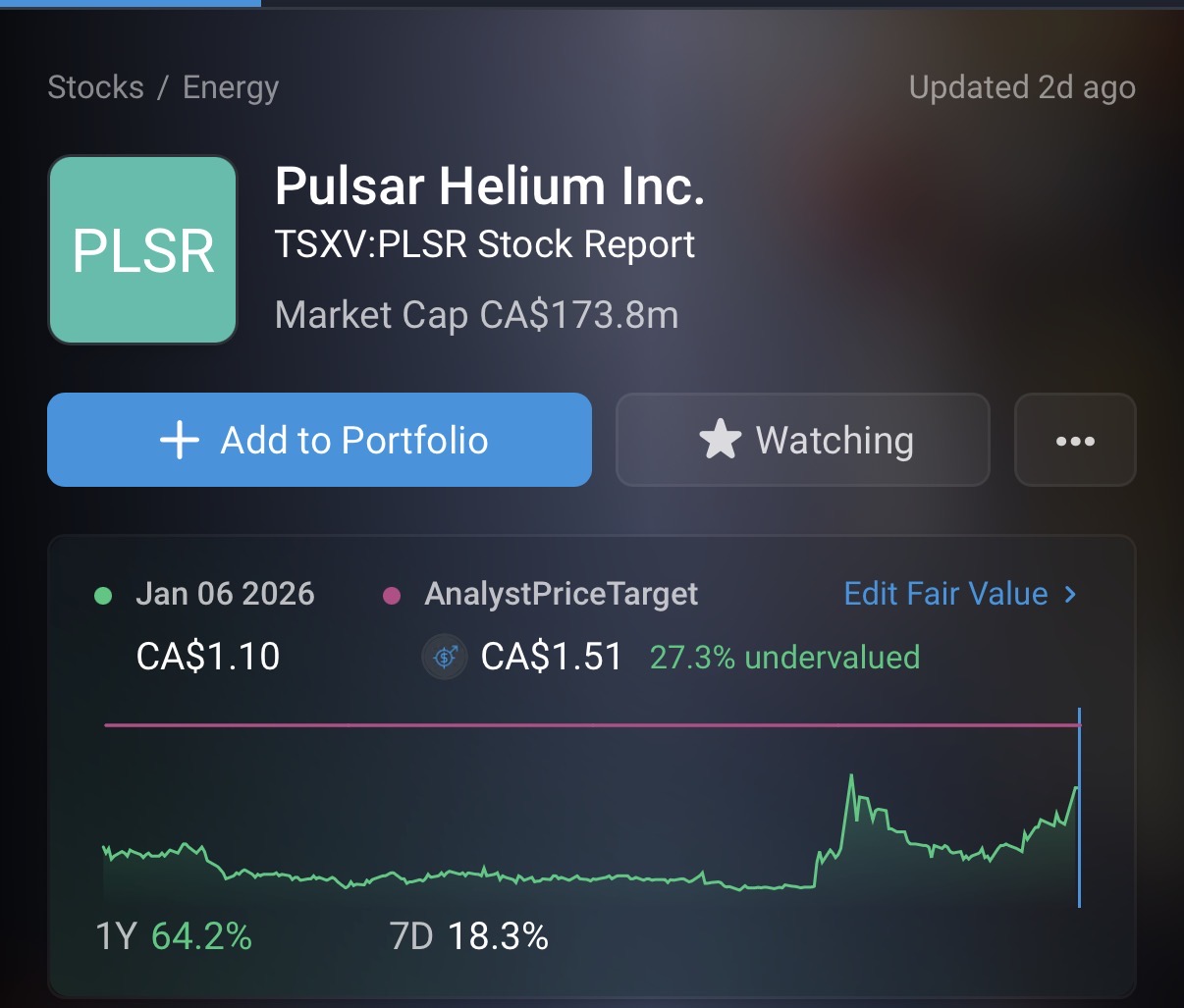Toggle the Watching star button
This screenshot has height=1008, width=1184.
tap(802, 440)
